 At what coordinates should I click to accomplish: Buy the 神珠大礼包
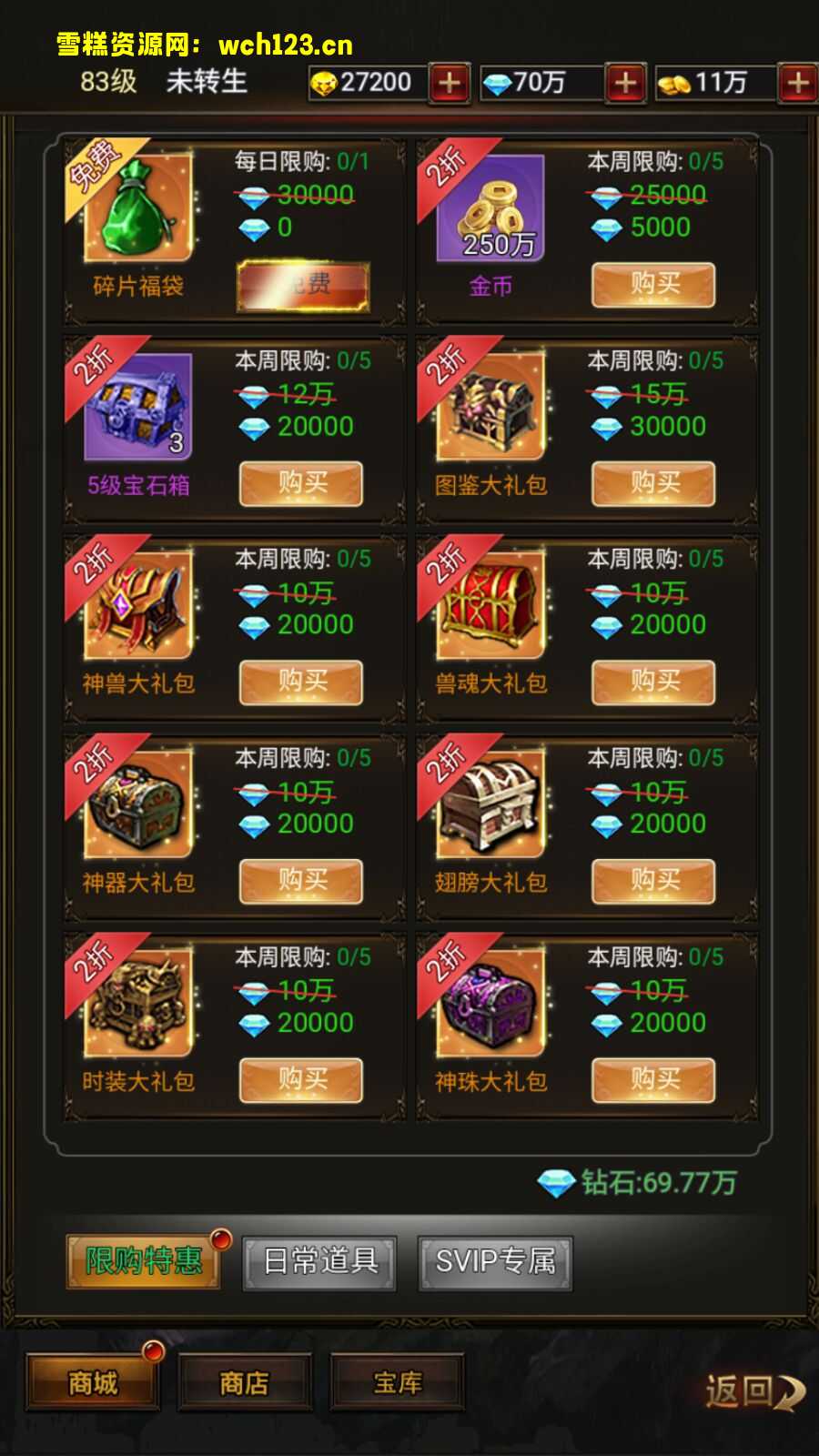coord(653,1080)
